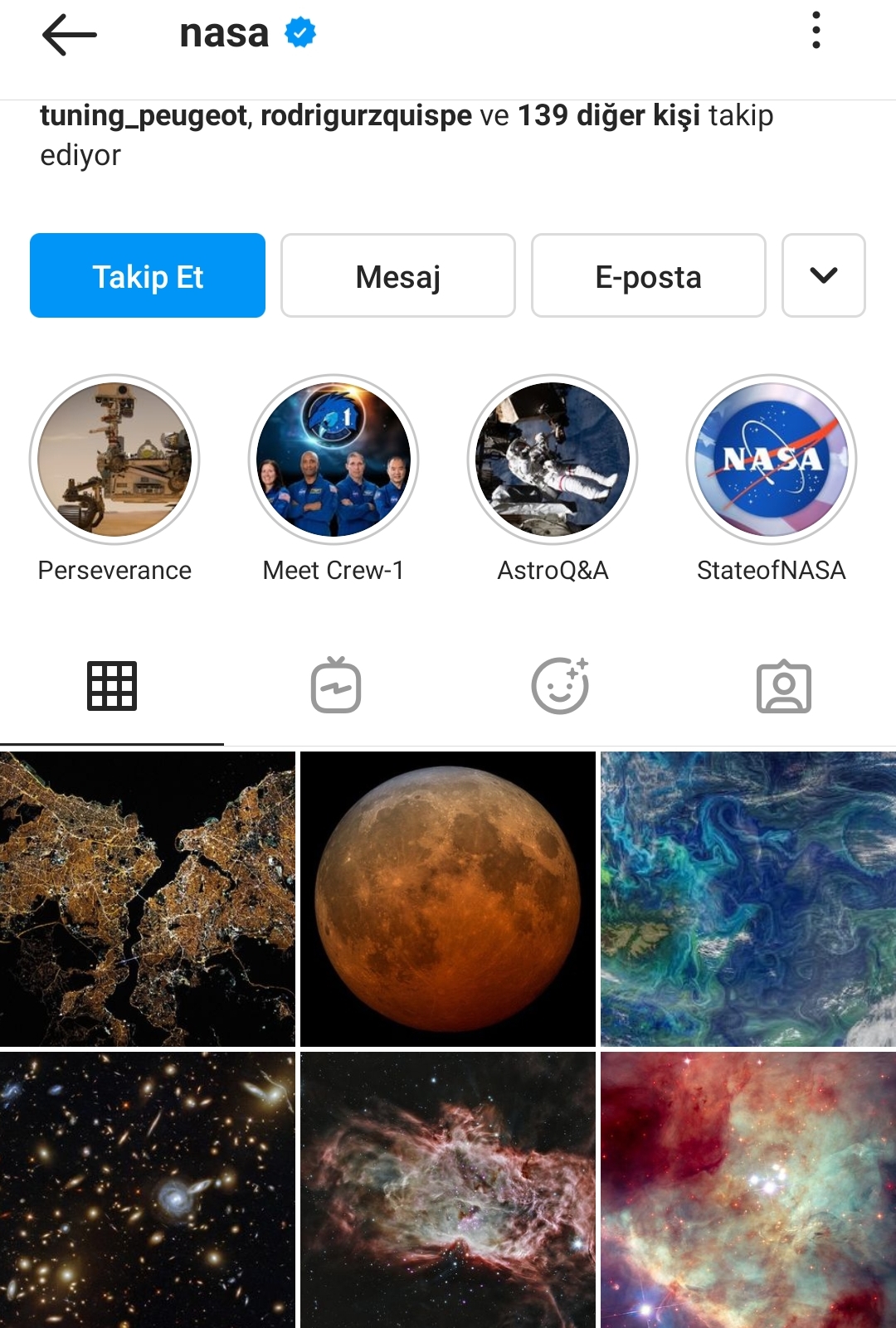Open the Perseverance story highlight
This screenshot has height=1328, width=896.
click(114, 460)
